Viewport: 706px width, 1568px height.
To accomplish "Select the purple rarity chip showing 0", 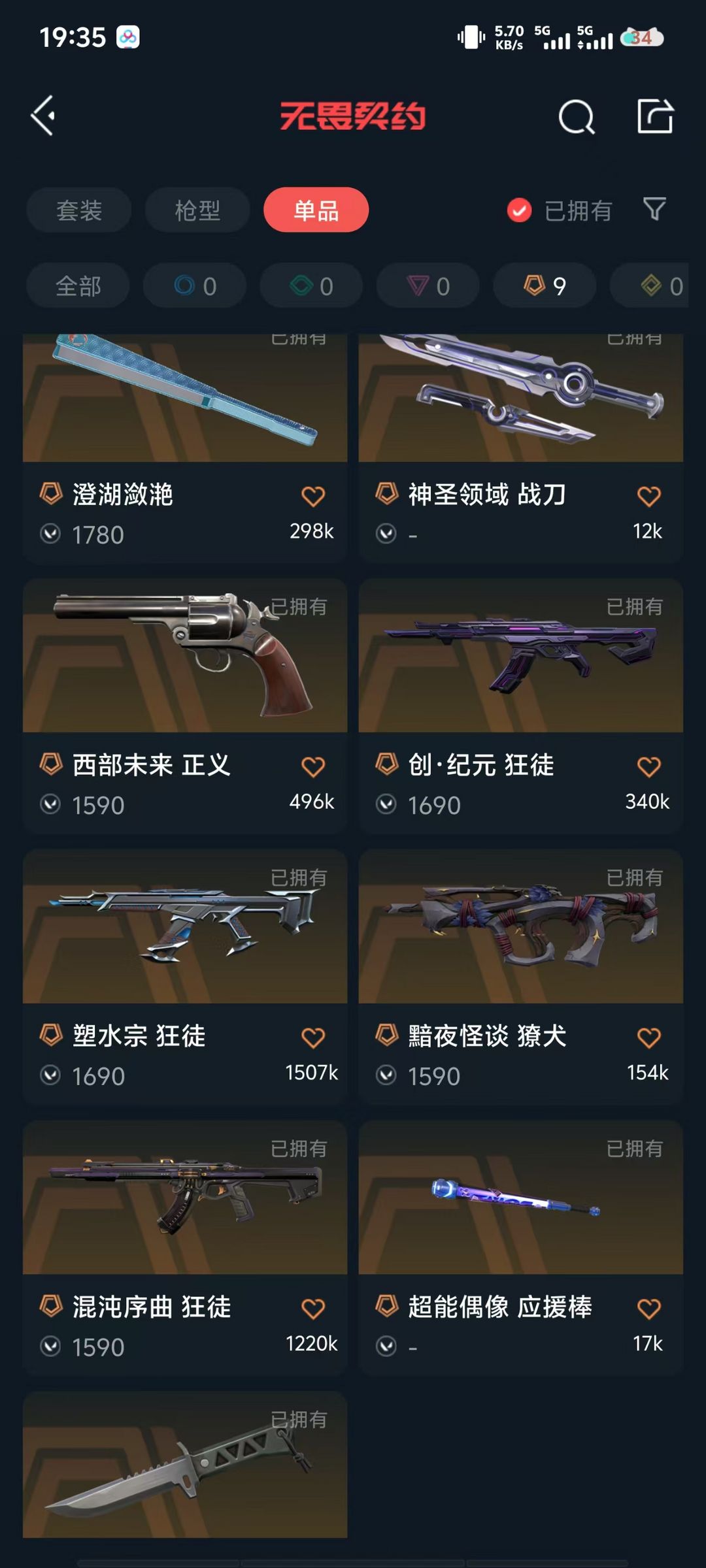I will click(x=428, y=286).
